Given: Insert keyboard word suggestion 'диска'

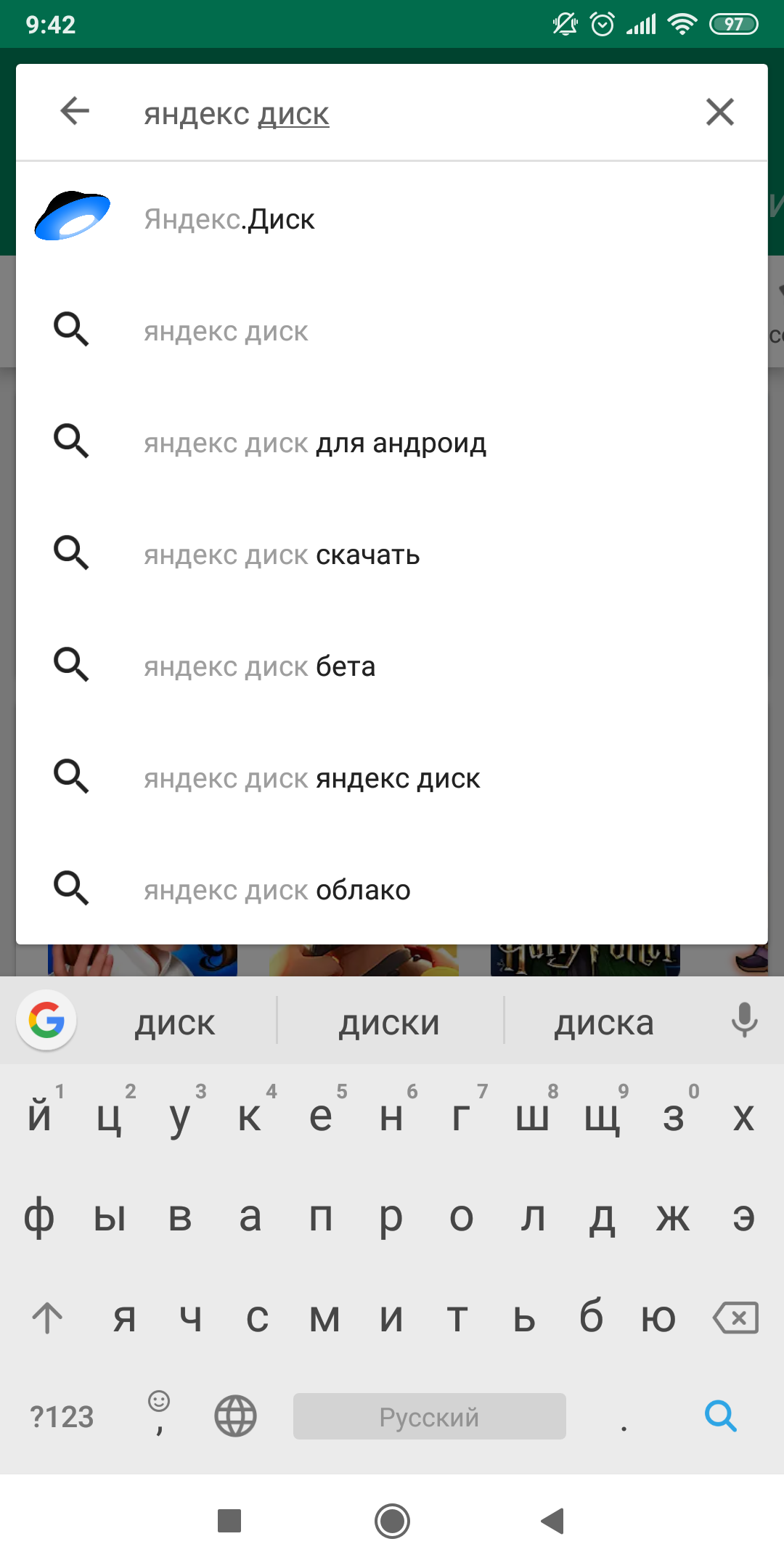Looking at the screenshot, I should pos(604,1022).
